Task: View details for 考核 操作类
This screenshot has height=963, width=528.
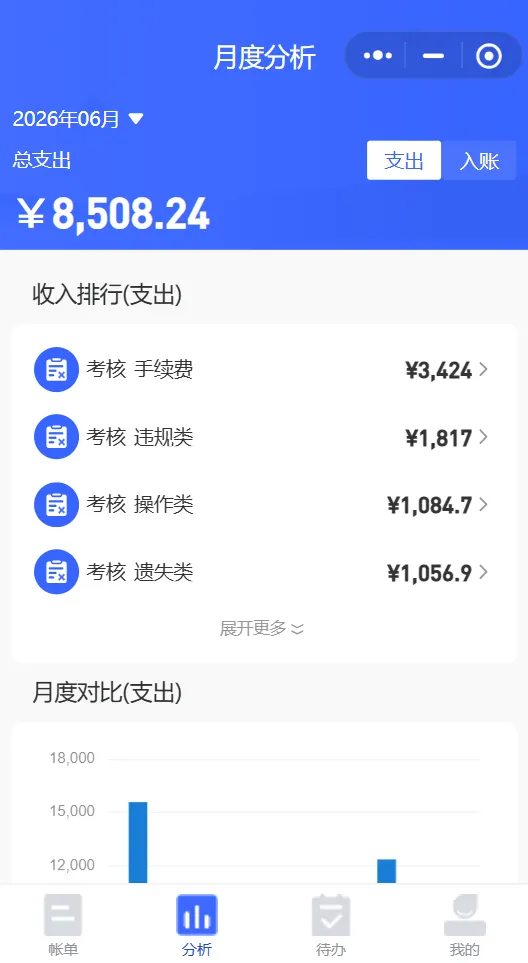Action: (x=263, y=504)
